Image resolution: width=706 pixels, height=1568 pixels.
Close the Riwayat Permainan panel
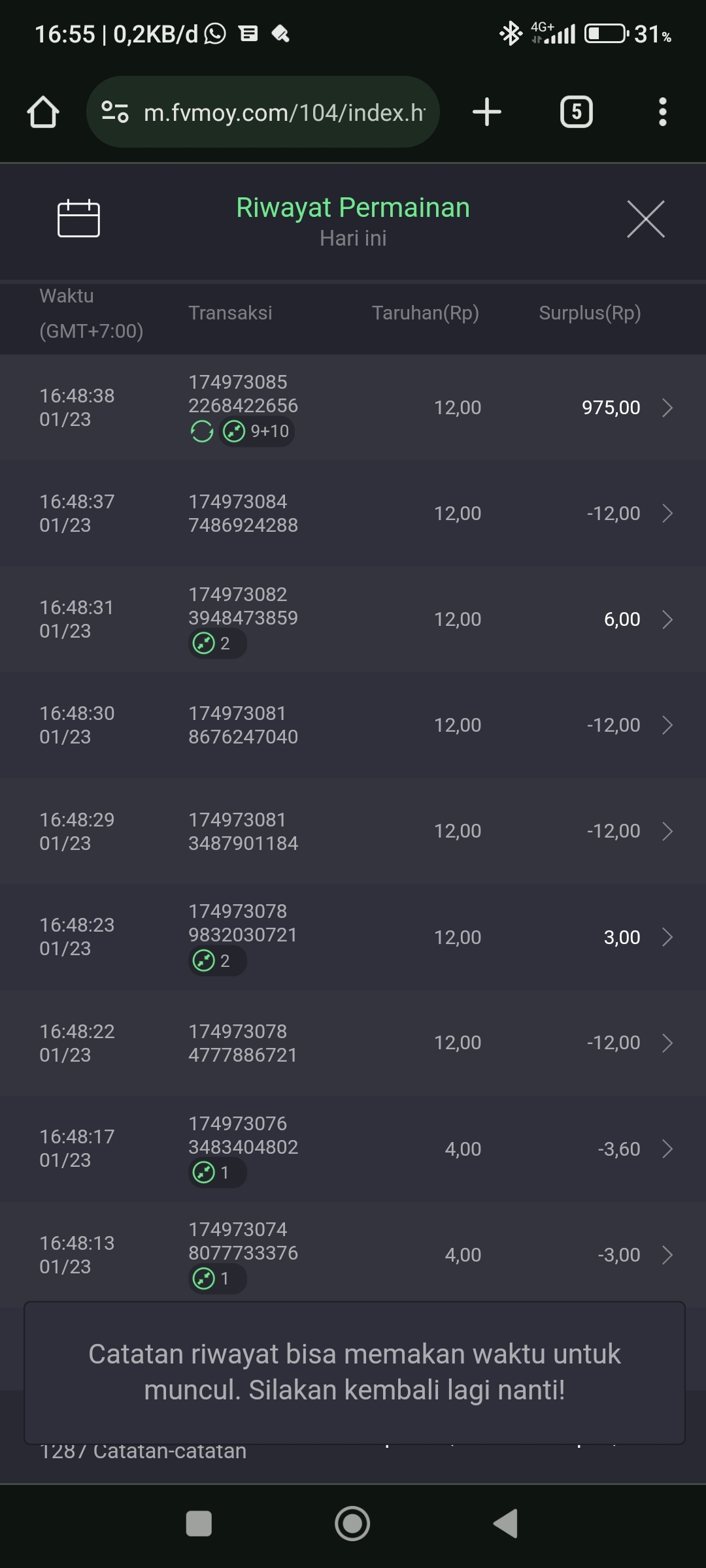[x=645, y=219]
